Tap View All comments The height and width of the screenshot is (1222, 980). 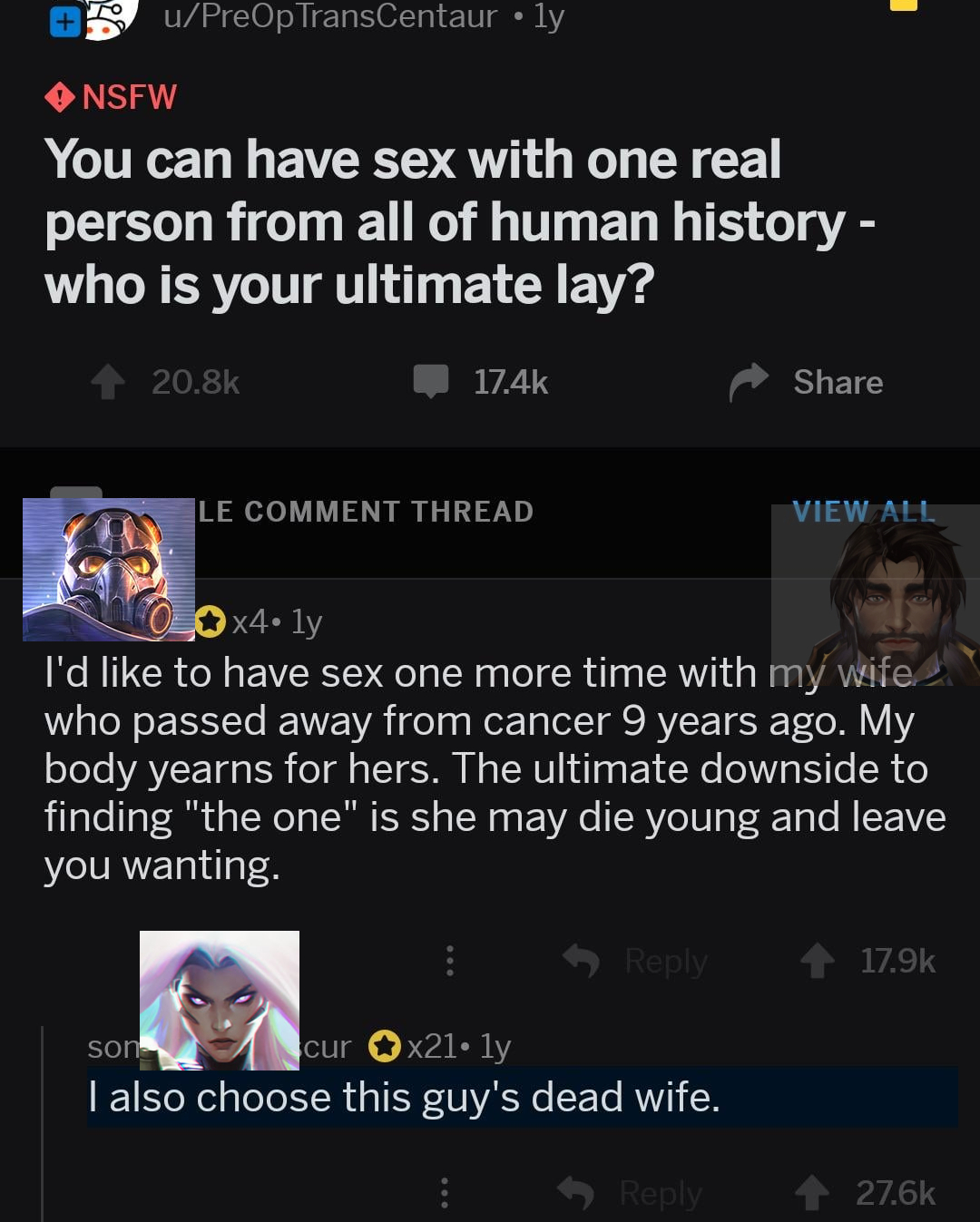pos(862,512)
